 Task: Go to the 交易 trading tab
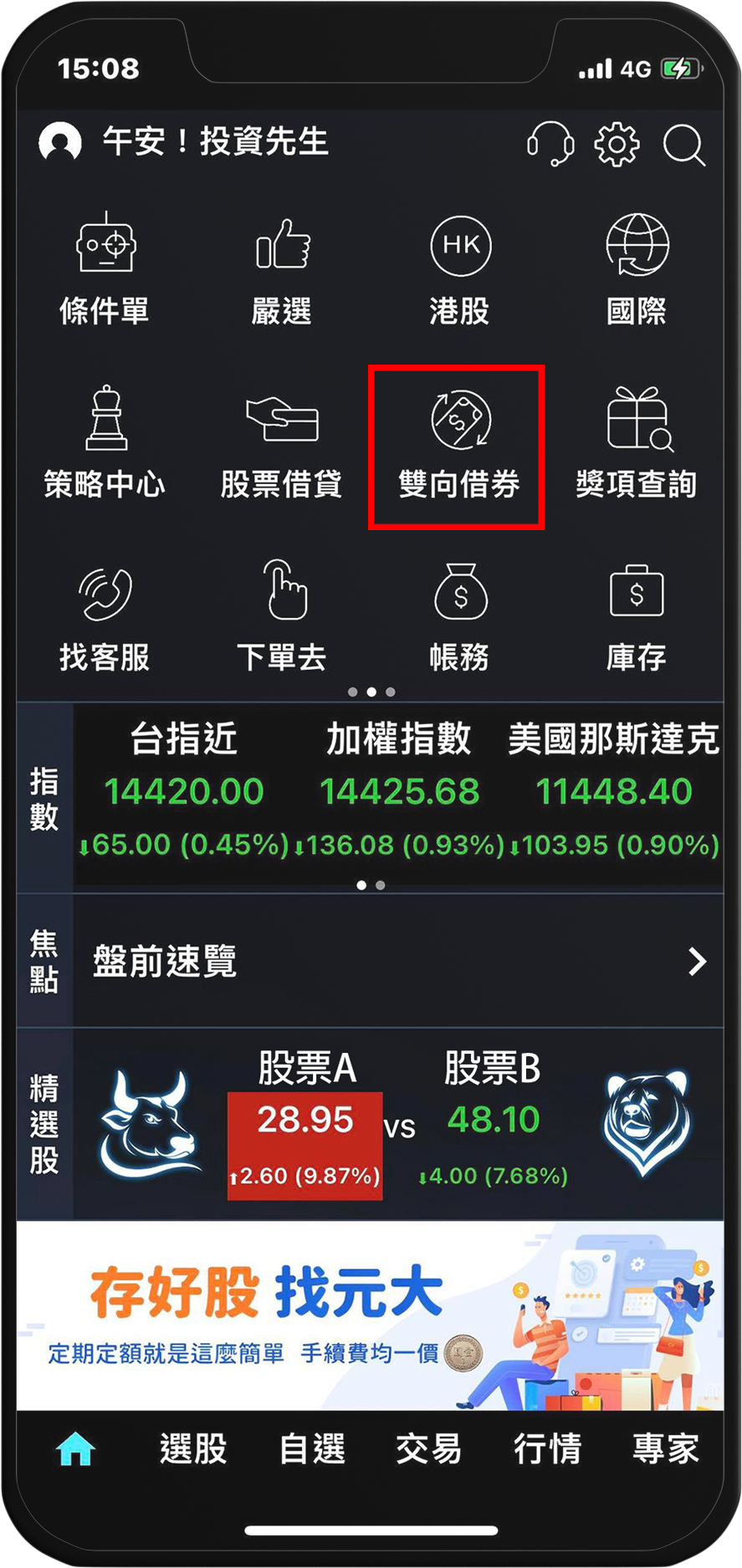(x=429, y=1448)
